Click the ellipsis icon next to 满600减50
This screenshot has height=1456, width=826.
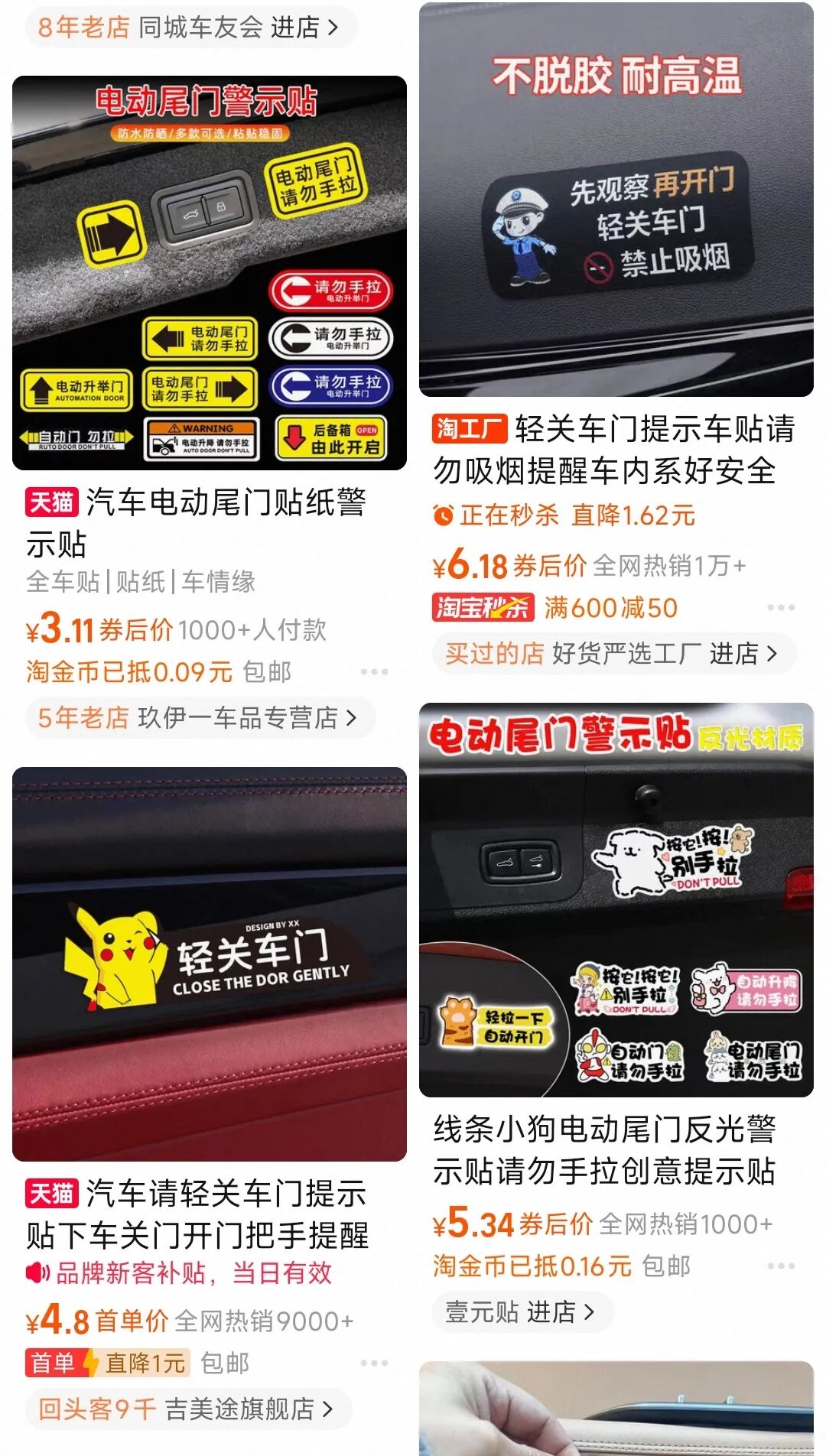click(780, 608)
